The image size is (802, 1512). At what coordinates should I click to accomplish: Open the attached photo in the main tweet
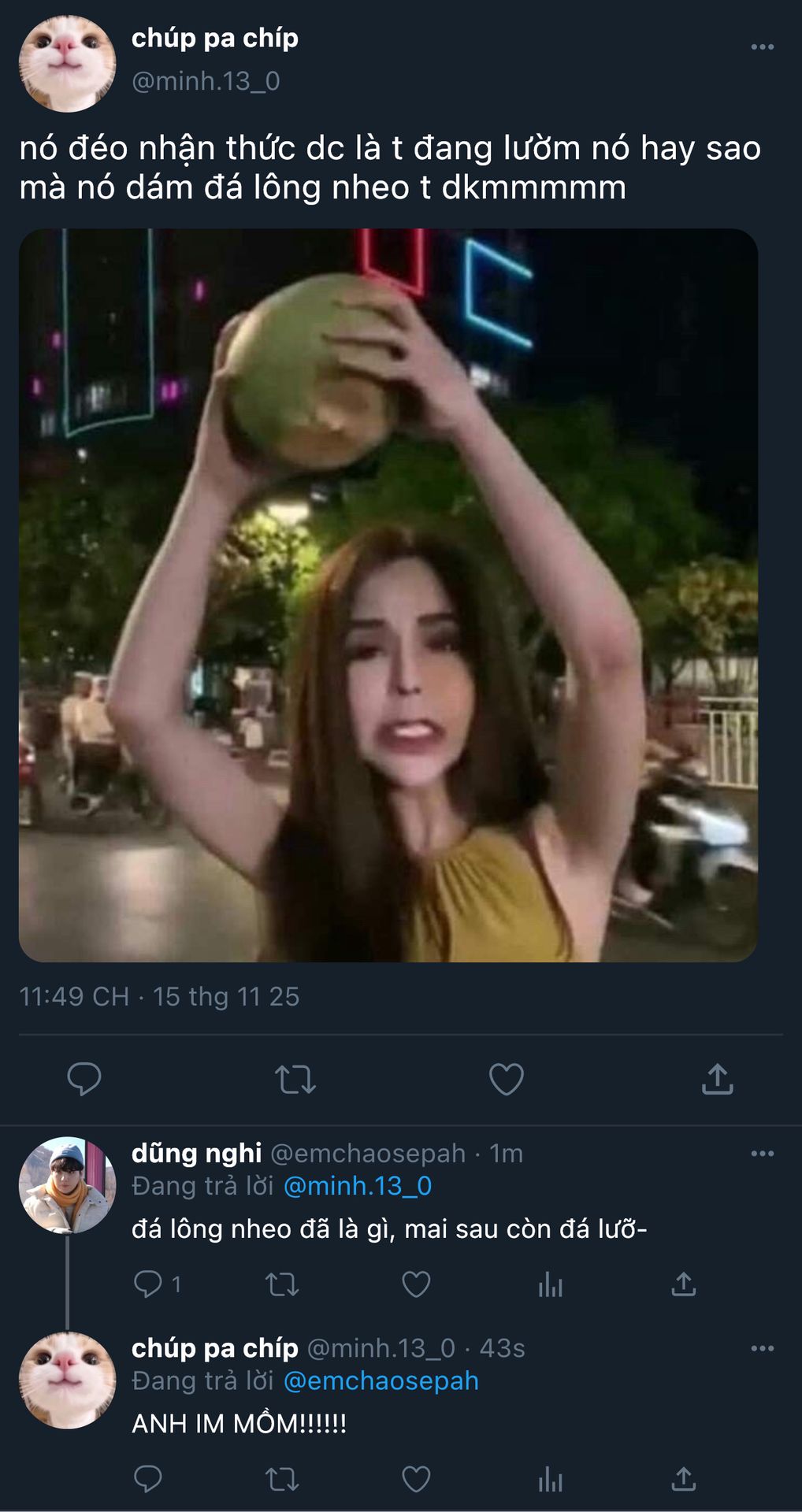[388, 595]
